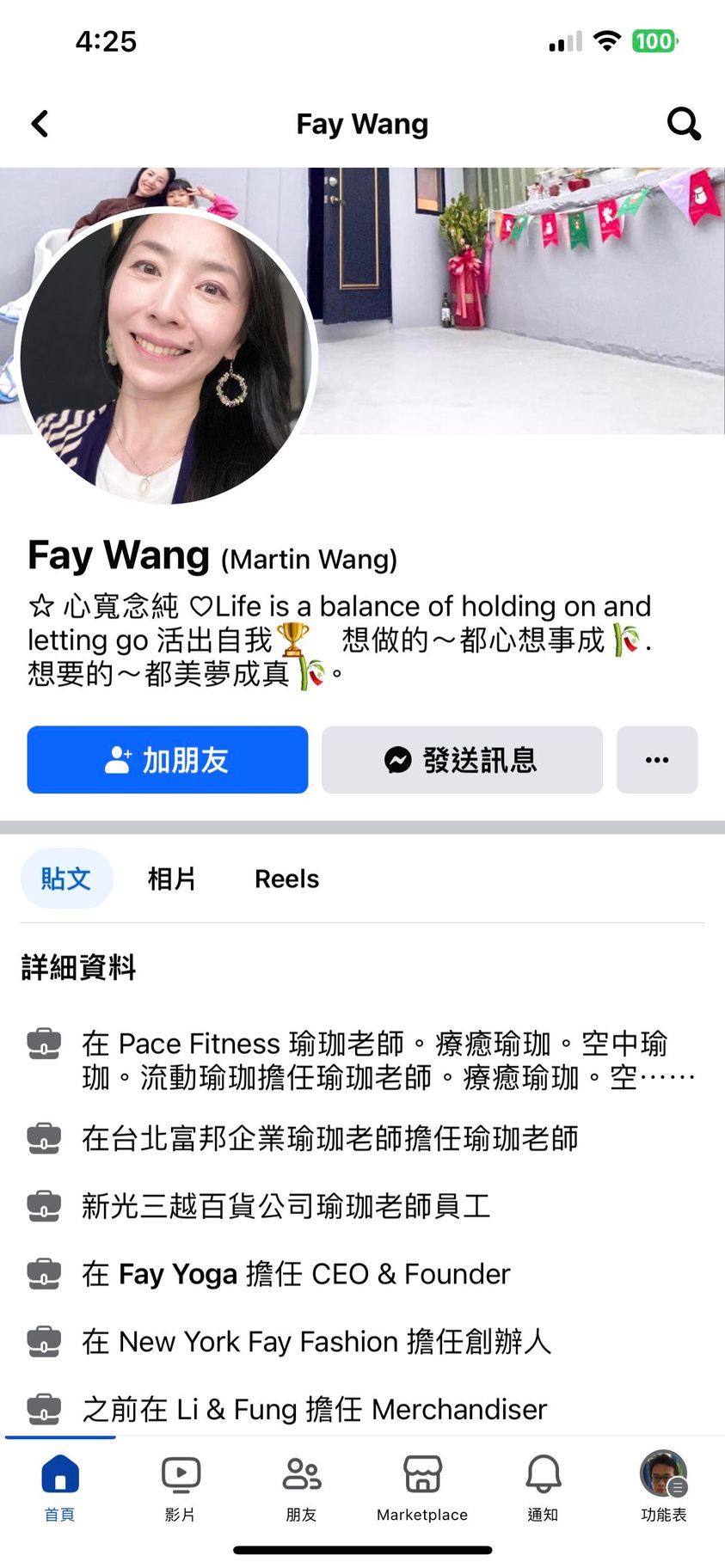Go back from Fay Wang's profile
This screenshot has height=1568, width=725.
pos(40,124)
